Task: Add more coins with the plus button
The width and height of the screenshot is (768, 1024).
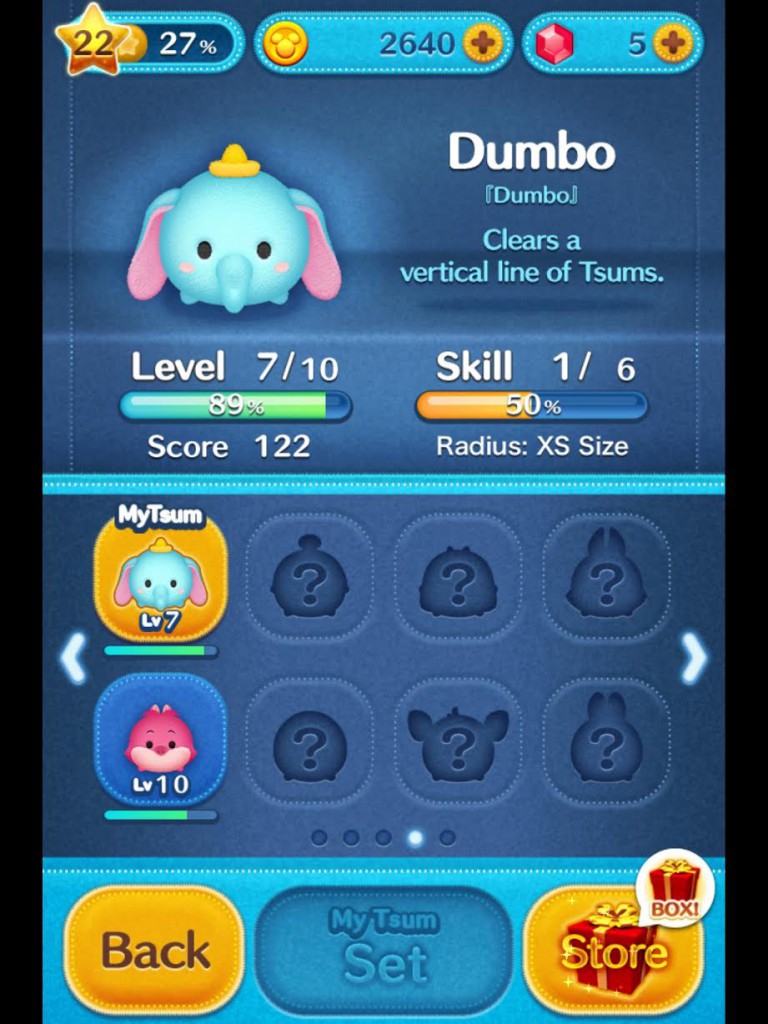Action: (483, 44)
